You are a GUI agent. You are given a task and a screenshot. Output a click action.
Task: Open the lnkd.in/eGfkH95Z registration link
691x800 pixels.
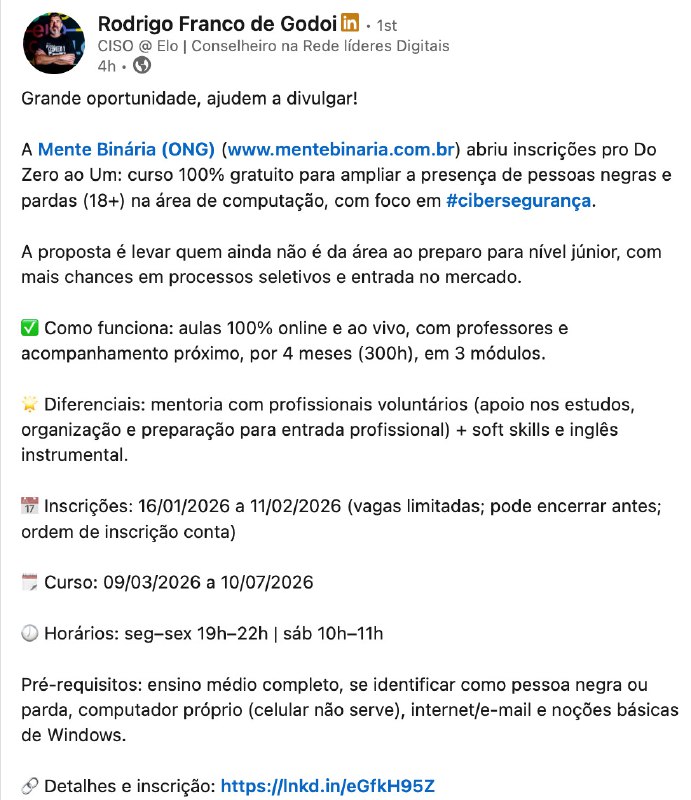click(x=327, y=786)
